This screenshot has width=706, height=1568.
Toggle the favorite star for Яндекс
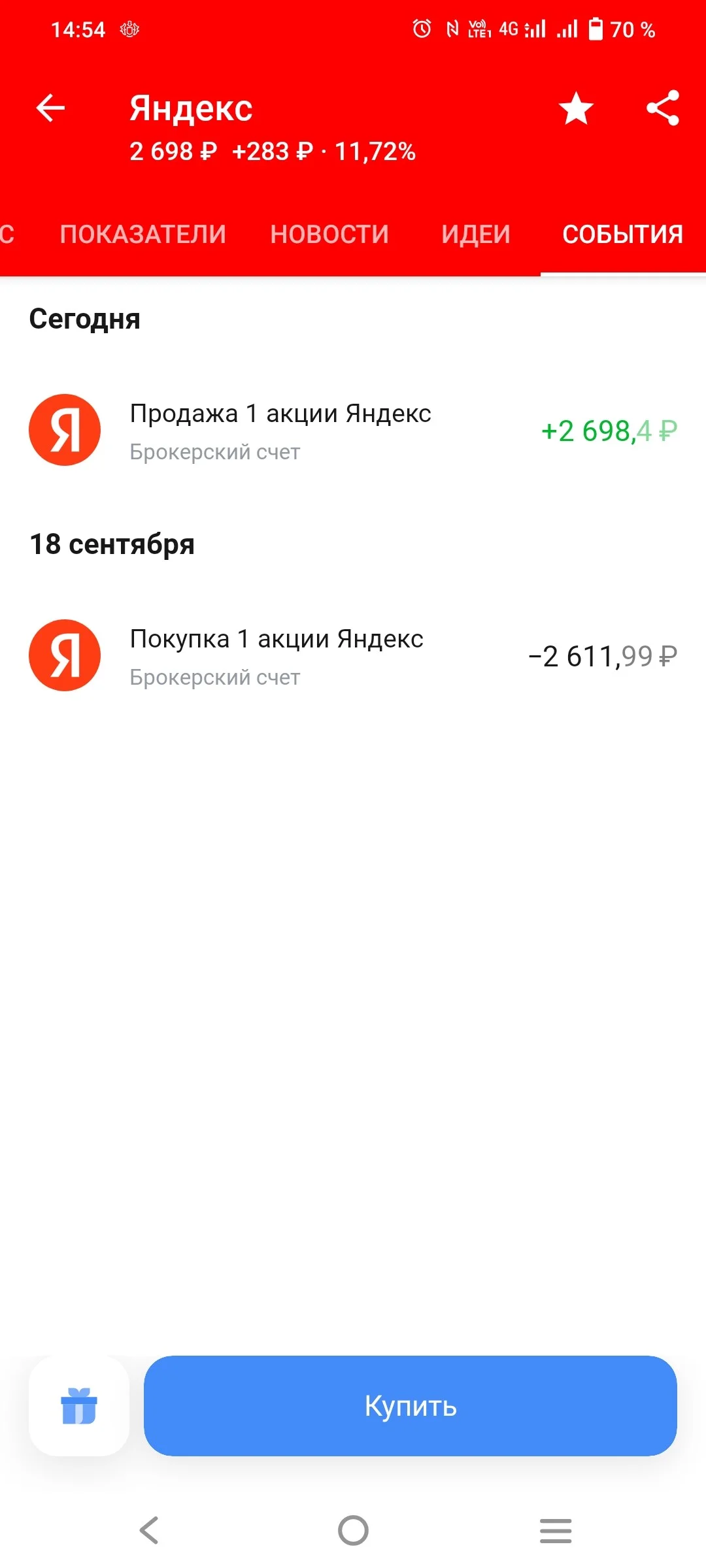576,108
